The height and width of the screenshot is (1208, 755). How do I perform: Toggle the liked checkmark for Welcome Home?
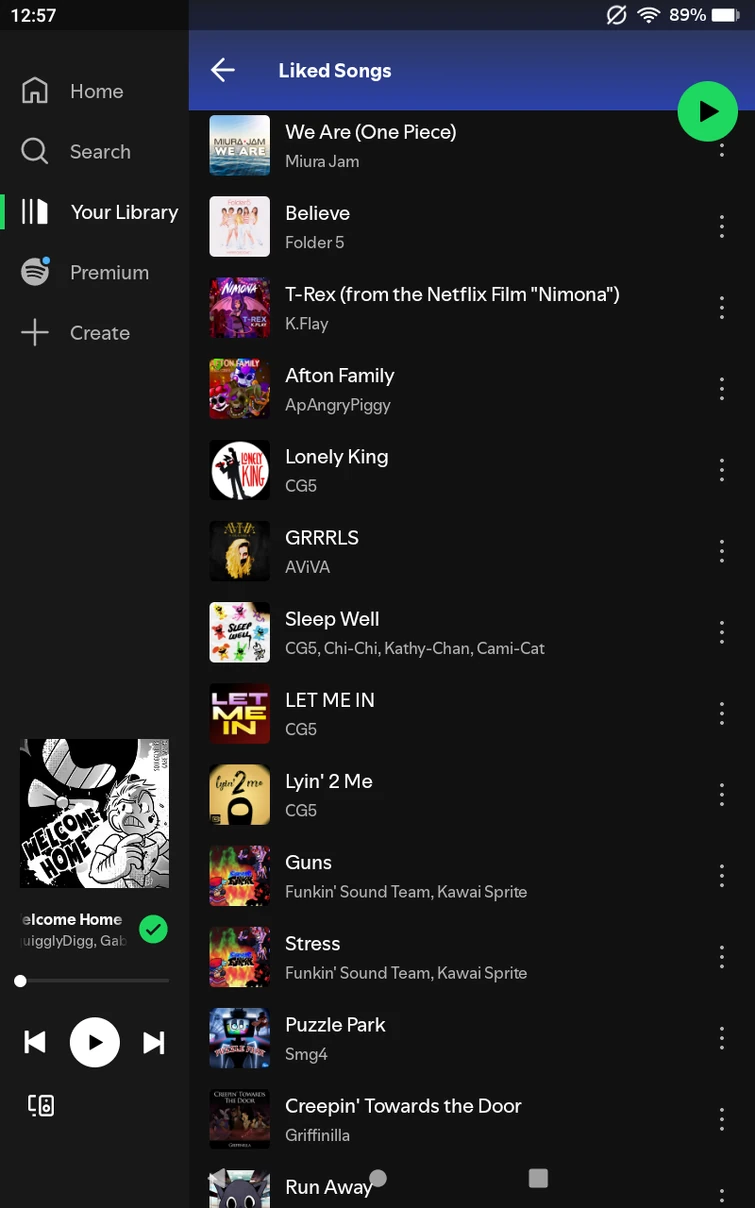[x=153, y=929]
